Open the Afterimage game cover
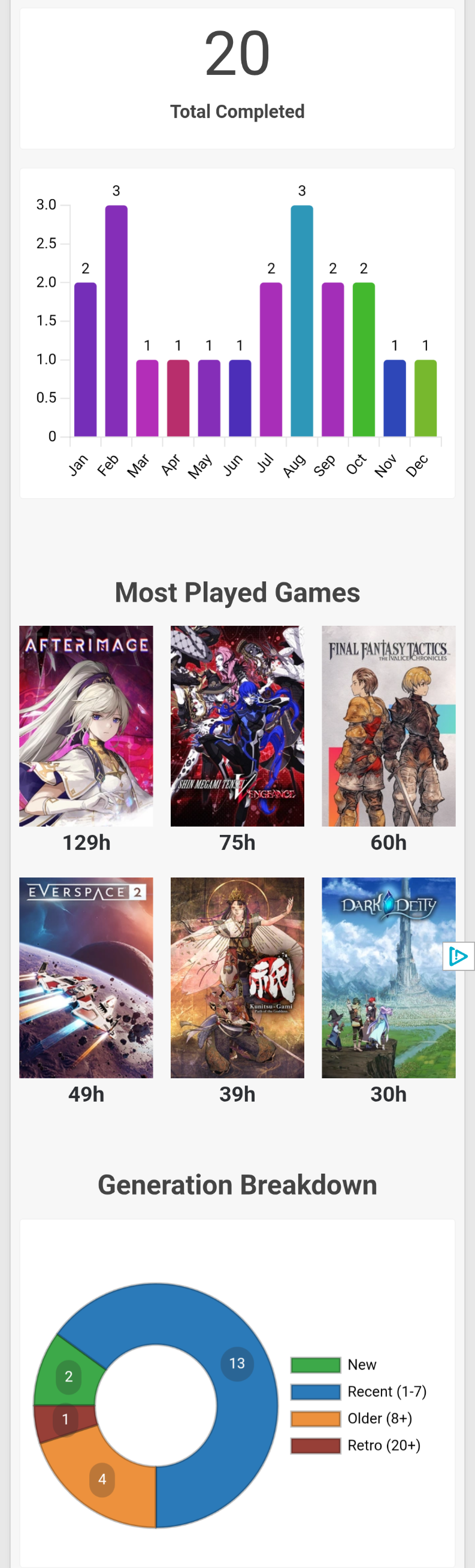The image size is (475, 1568). point(86,726)
